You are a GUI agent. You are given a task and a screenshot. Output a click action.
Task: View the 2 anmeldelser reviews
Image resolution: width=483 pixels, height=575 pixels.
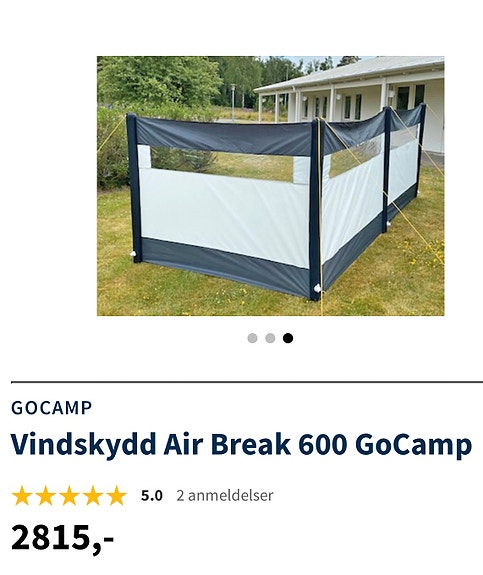pos(225,495)
